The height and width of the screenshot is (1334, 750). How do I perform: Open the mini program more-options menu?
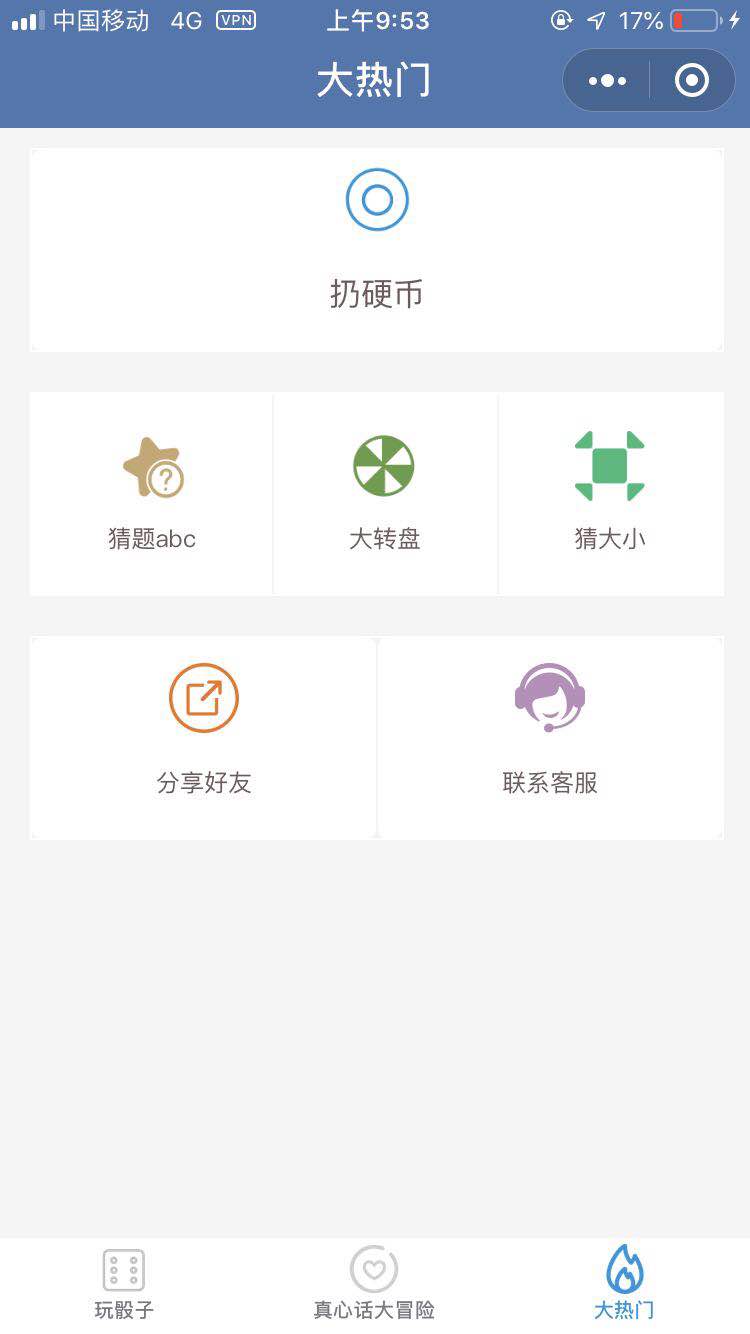pos(607,80)
